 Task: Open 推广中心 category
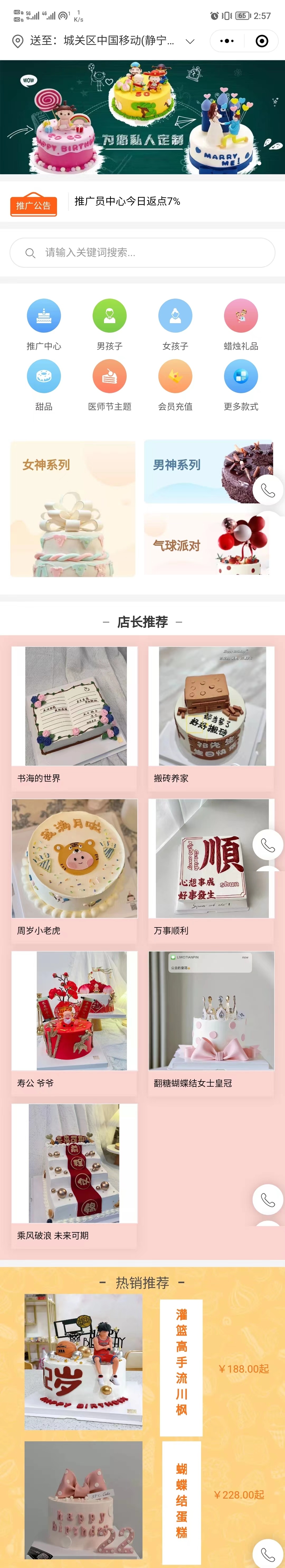(x=44, y=323)
